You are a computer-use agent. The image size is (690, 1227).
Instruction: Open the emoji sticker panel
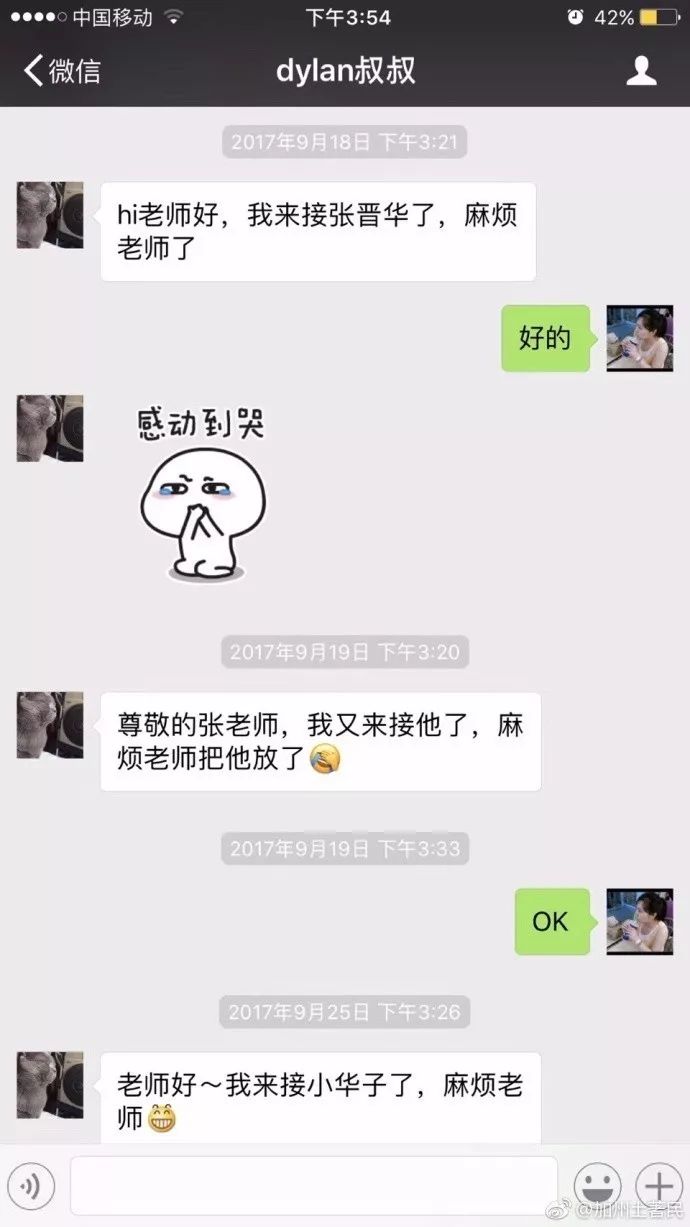point(598,1187)
